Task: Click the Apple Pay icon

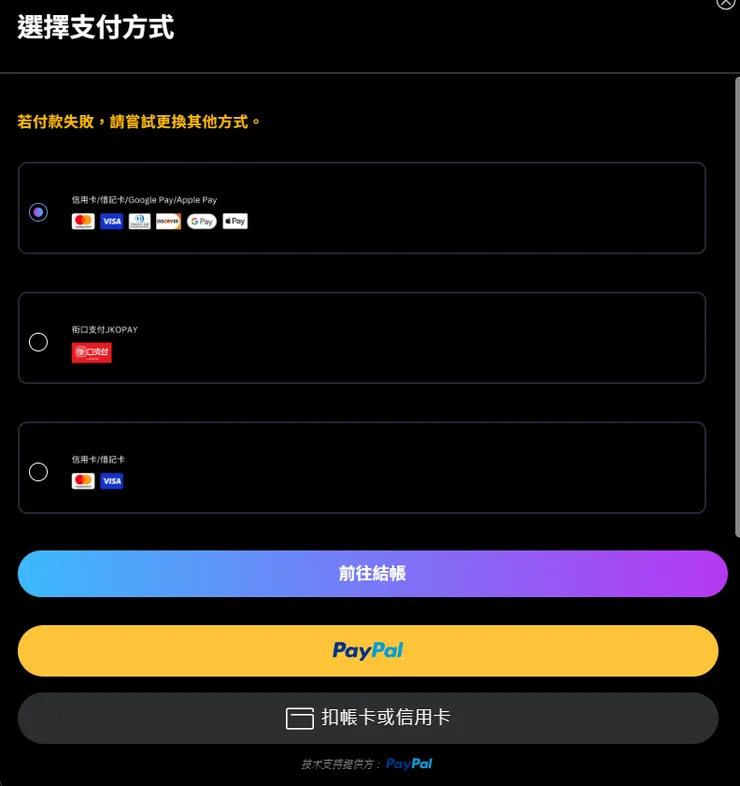Action: click(x=234, y=221)
